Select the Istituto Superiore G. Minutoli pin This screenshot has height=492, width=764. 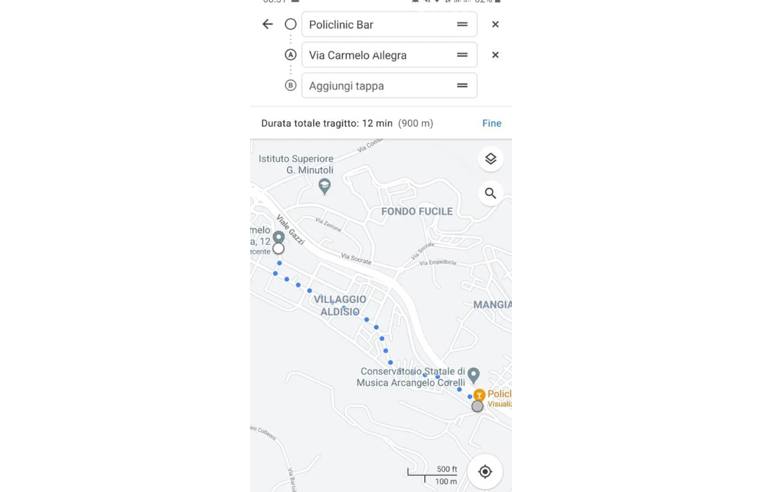(324, 186)
